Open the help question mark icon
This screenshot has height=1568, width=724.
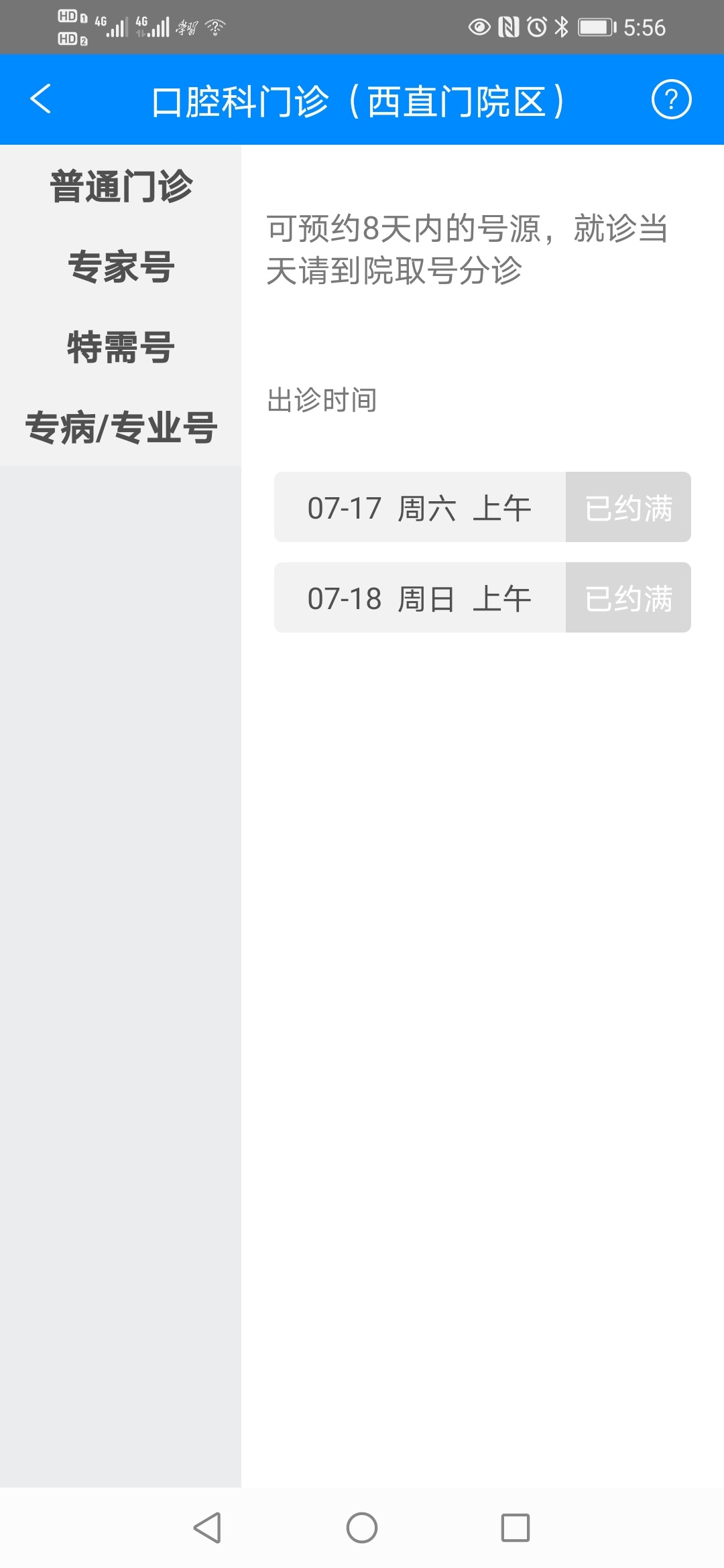click(x=671, y=99)
